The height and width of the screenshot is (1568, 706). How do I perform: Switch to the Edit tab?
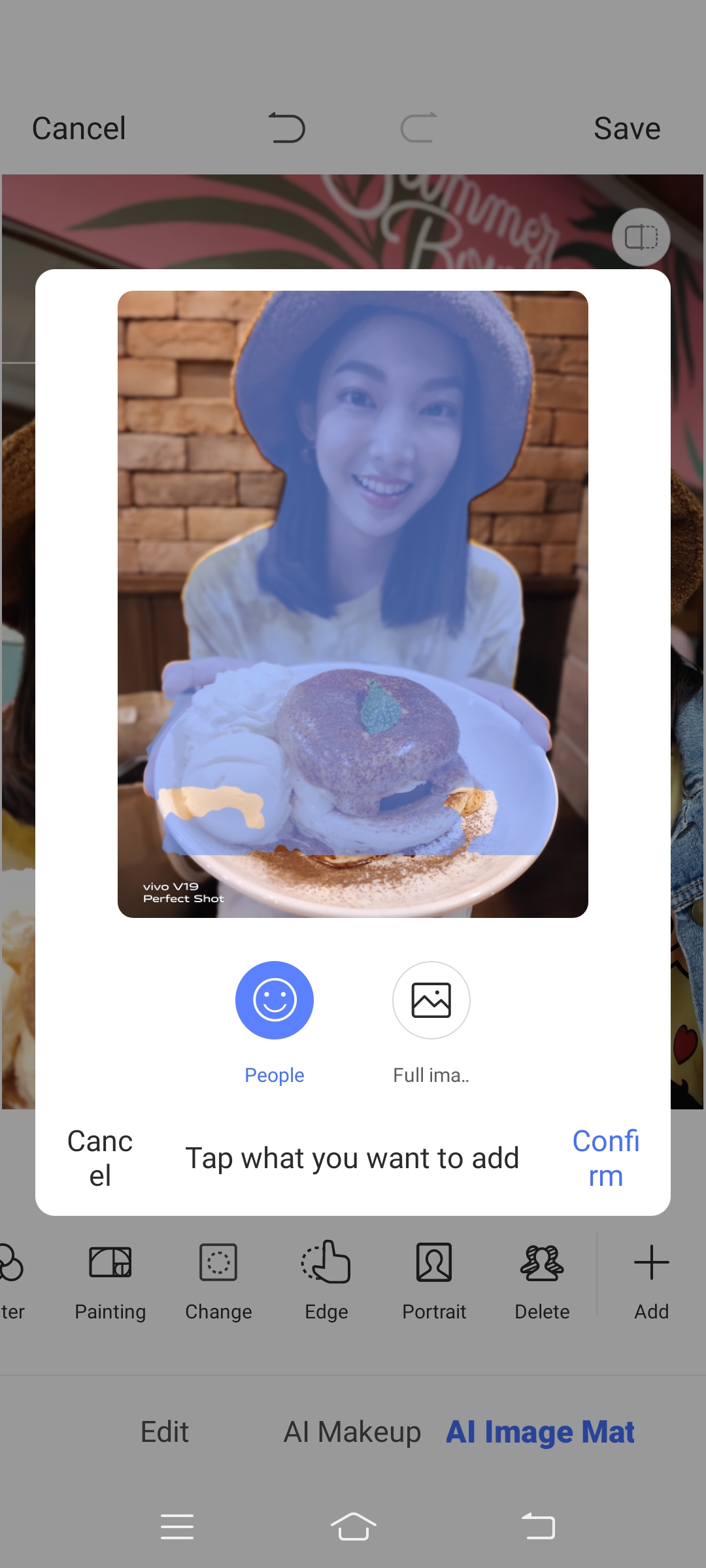tap(165, 1432)
